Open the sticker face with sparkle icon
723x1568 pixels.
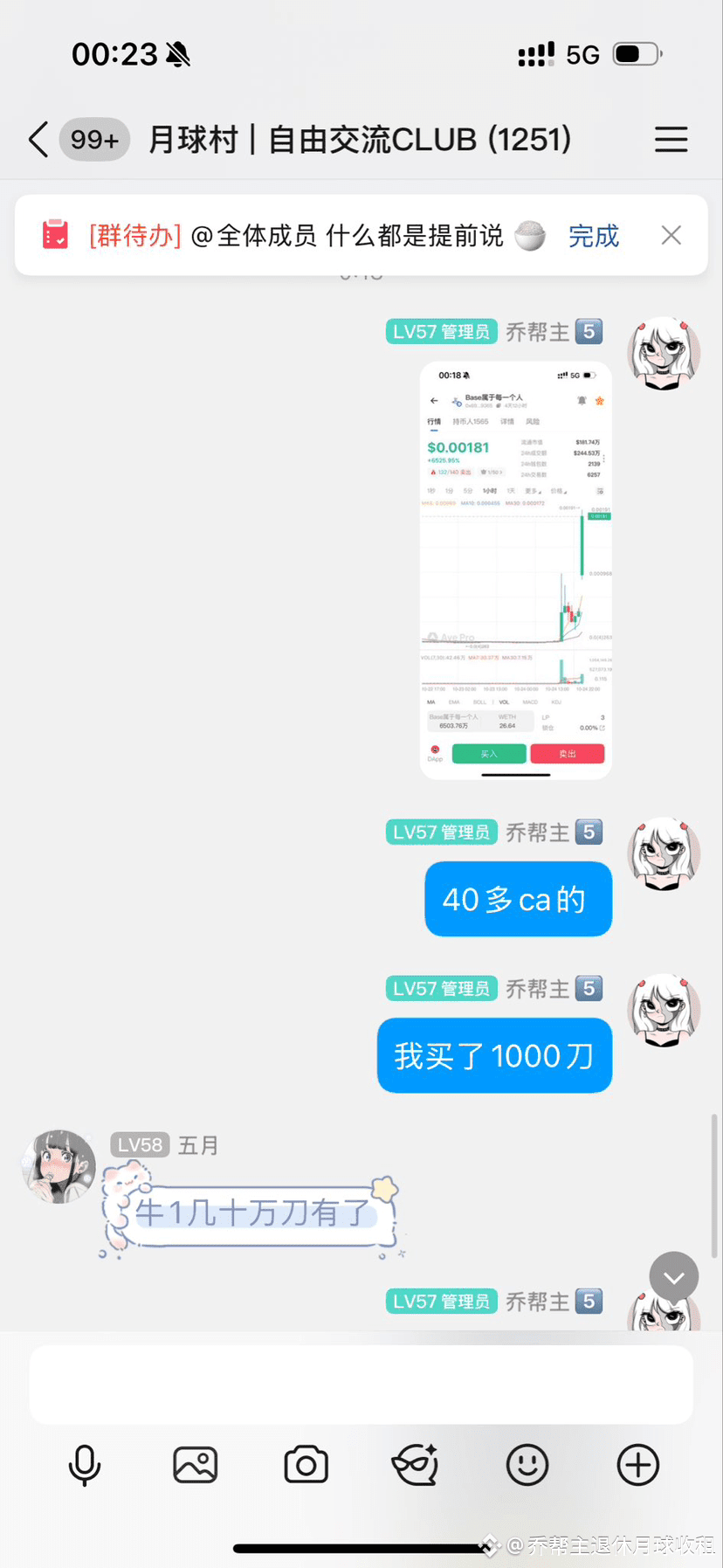416,1465
